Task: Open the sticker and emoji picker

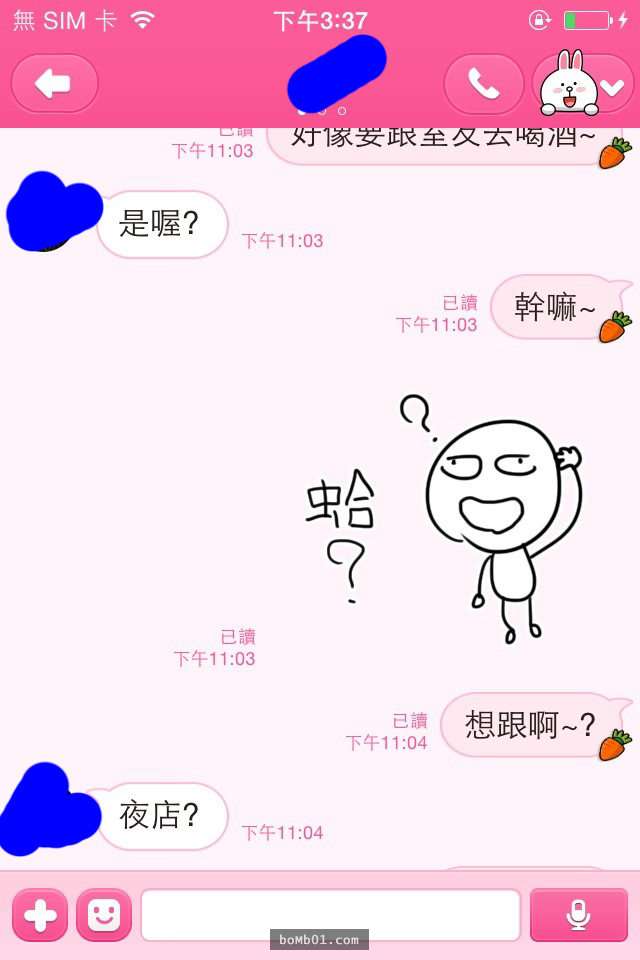Action: click(x=104, y=915)
